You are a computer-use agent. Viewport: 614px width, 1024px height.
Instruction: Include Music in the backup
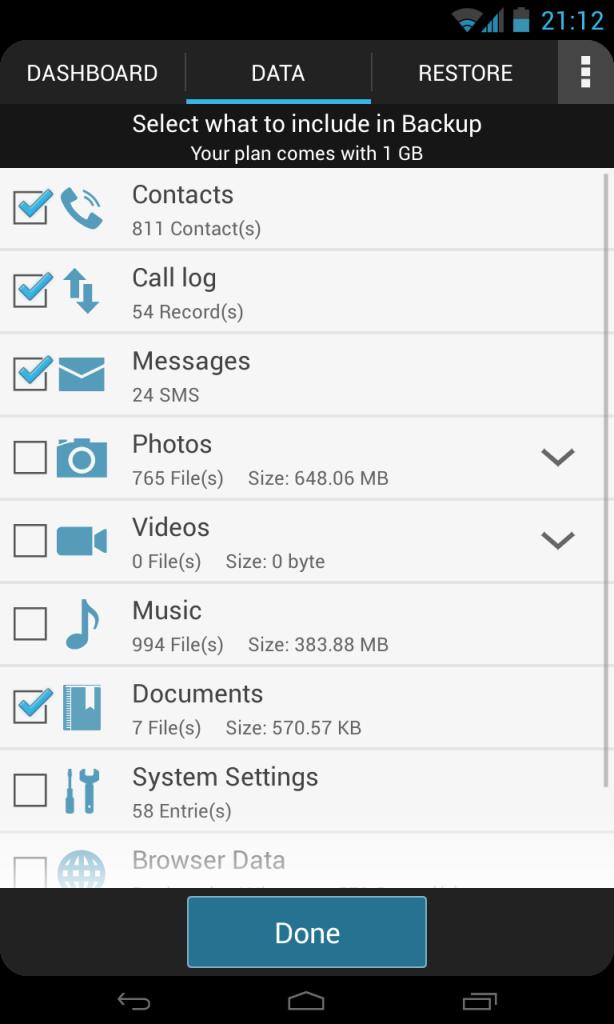click(x=30, y=624)
